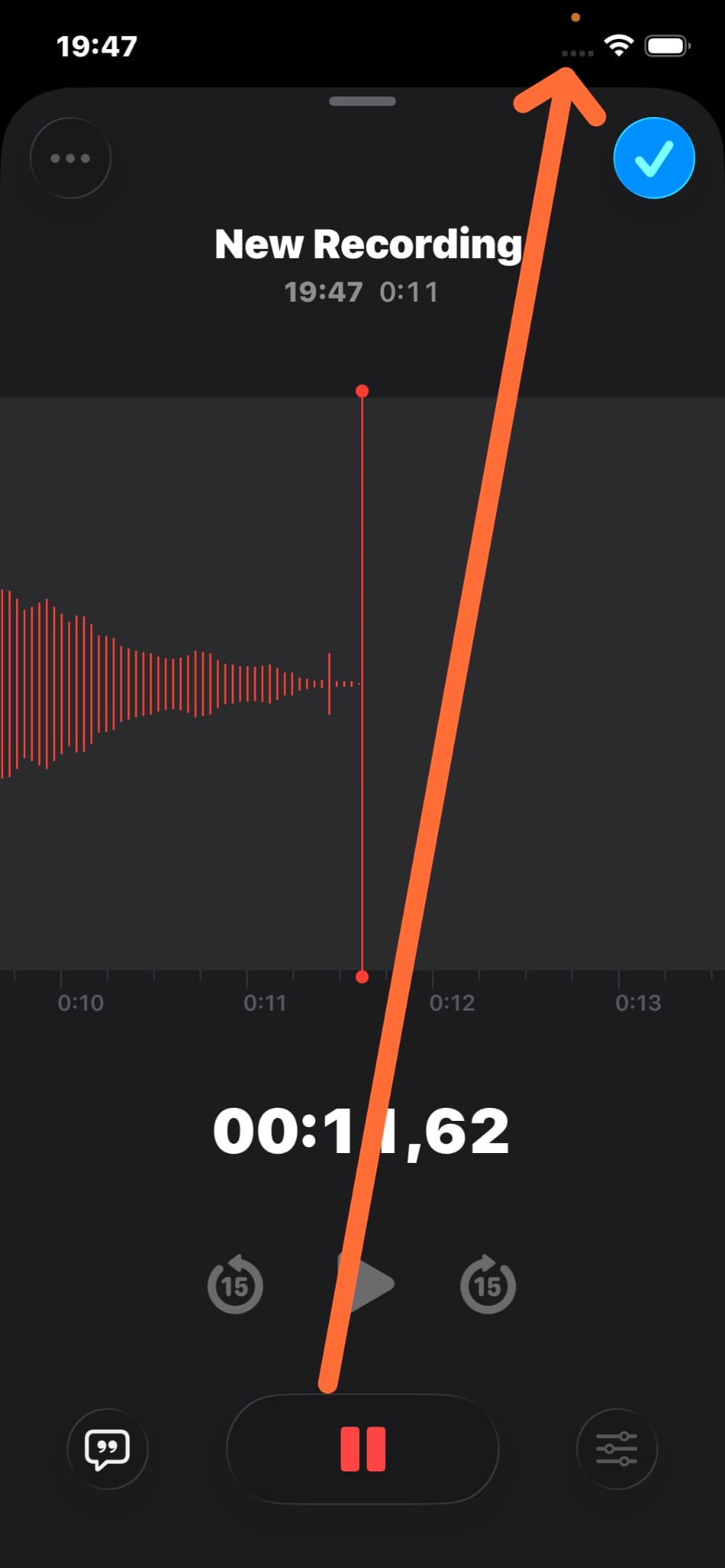Open the playback settings sliders
Viewport: 725px width, 1568px height.
pyautogui.click(x=616, y=1449)
